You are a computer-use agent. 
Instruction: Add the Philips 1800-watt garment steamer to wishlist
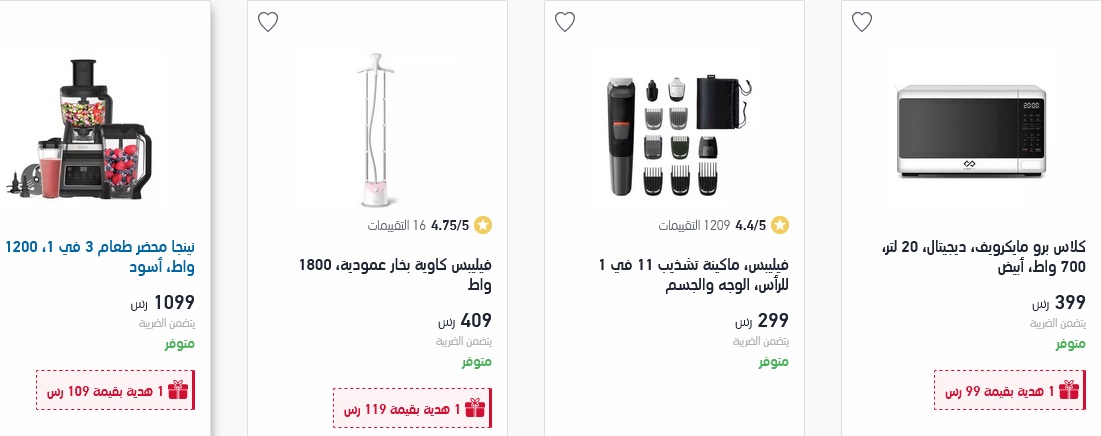pyautogui.click(x=267, y=22)
